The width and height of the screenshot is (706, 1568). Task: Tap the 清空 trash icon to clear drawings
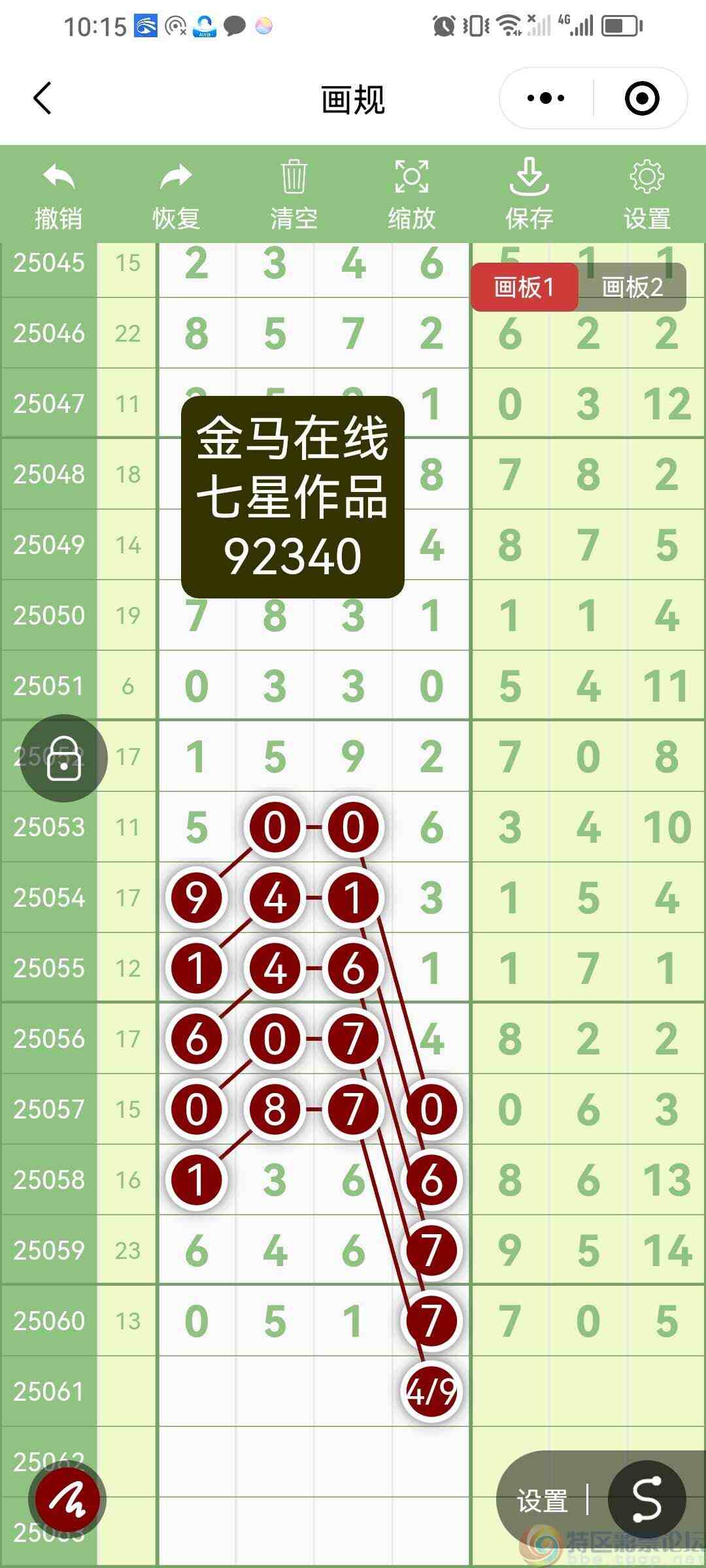293,182
